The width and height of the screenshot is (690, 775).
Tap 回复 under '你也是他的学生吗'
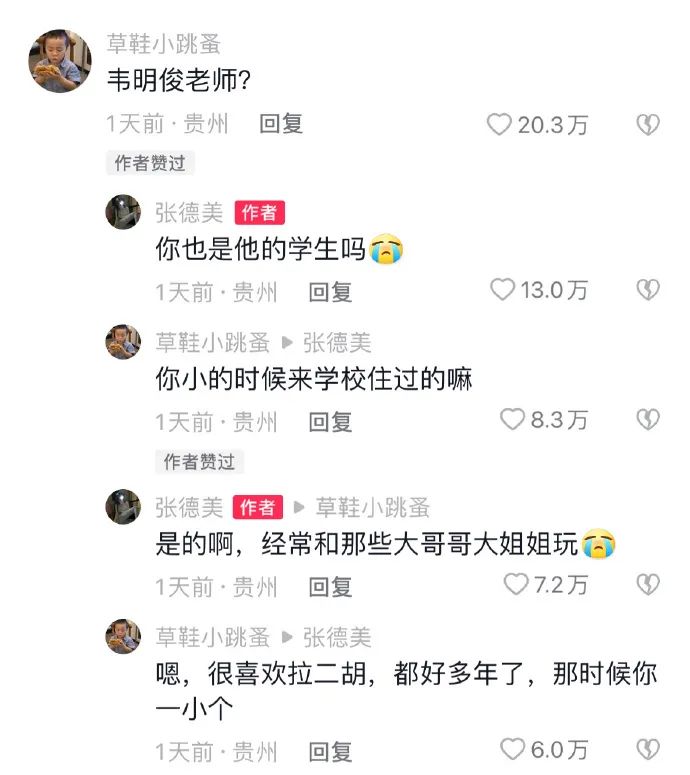point(329,292)
